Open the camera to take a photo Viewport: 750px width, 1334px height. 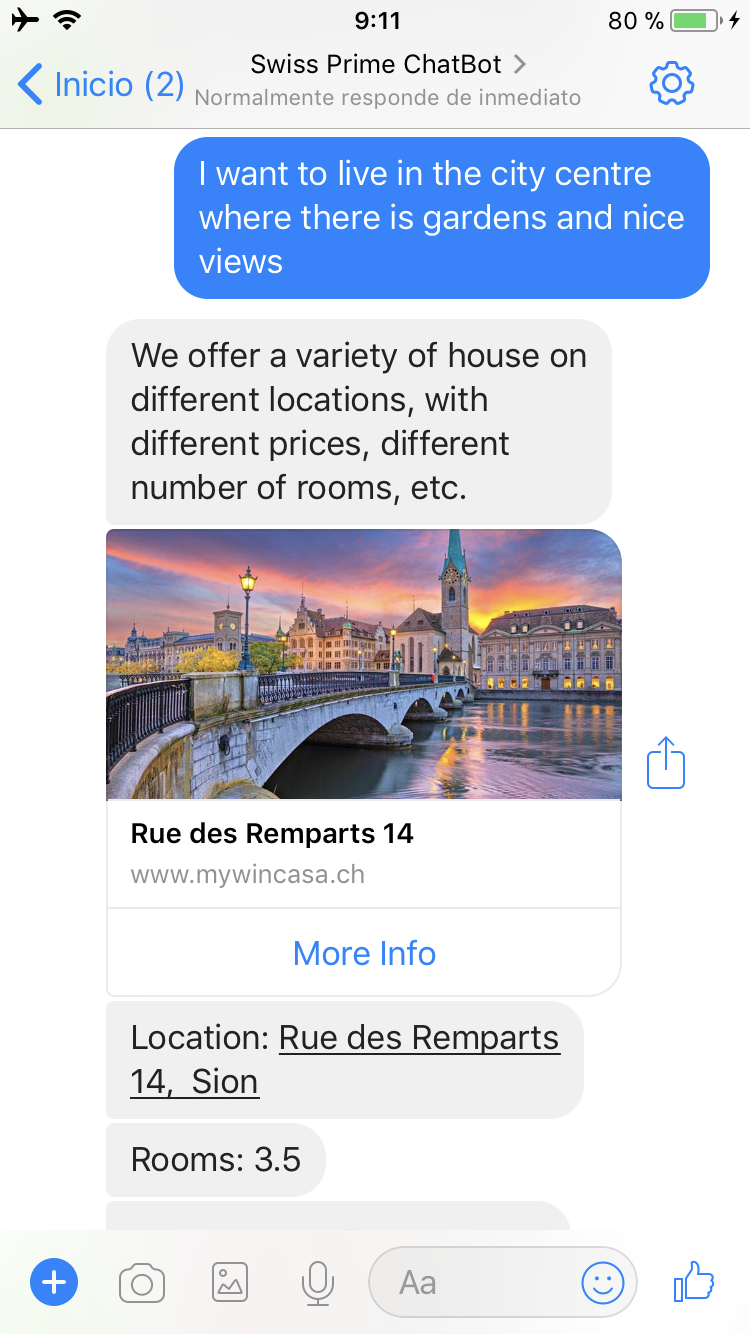pyautogui.click(x=141, y=1282)
